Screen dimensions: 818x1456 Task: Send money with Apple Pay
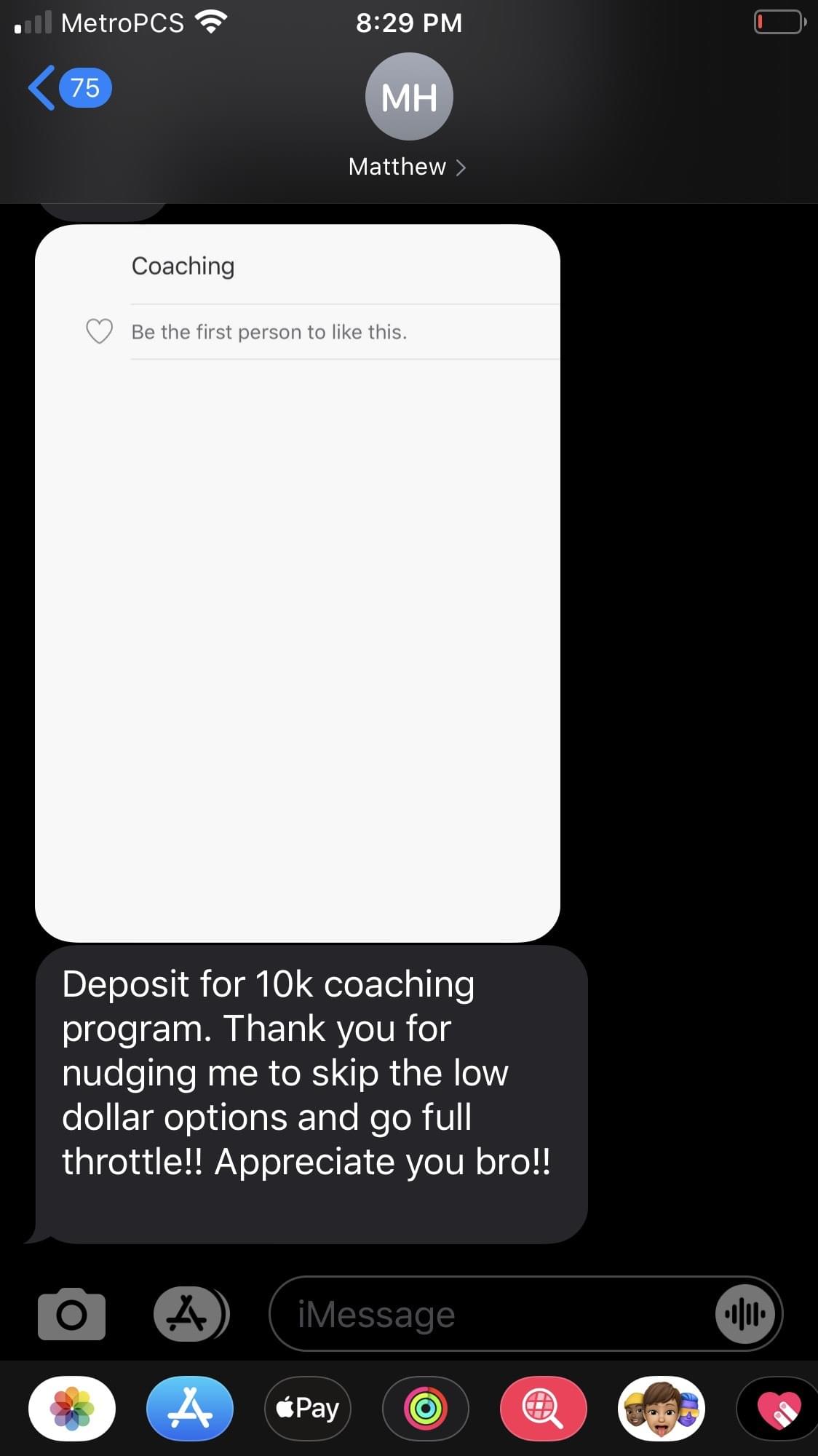pyautogui.click(x=308, y=1409)
